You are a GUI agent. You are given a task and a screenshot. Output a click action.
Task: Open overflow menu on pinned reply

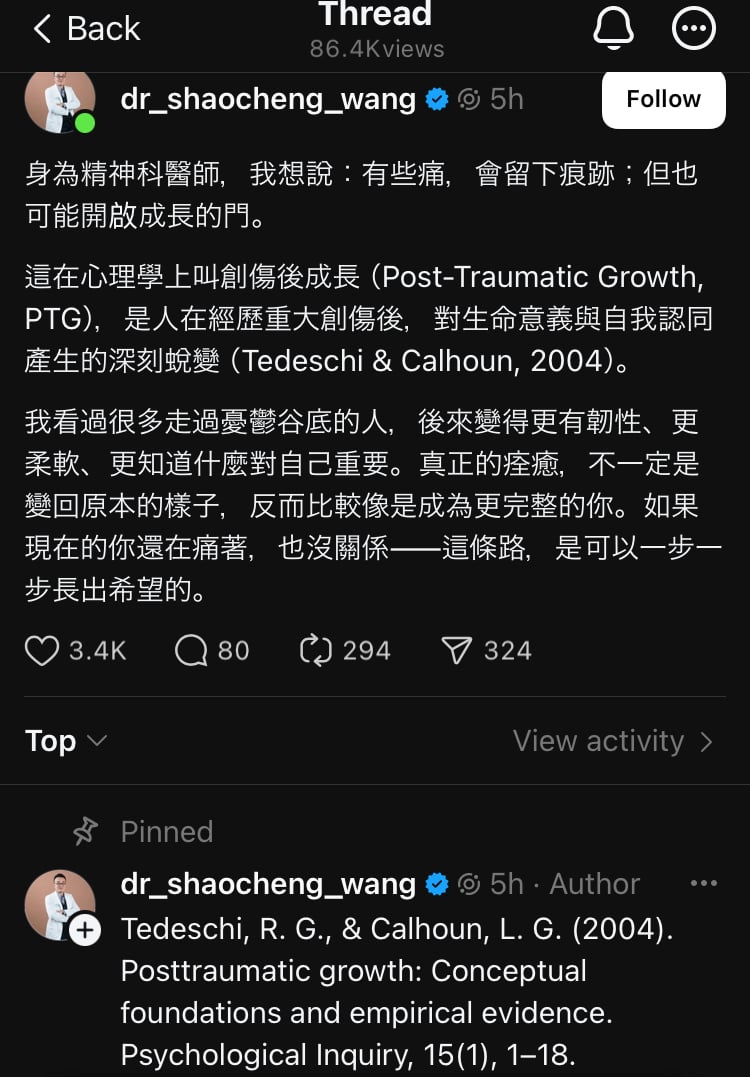tap(704, 884)
